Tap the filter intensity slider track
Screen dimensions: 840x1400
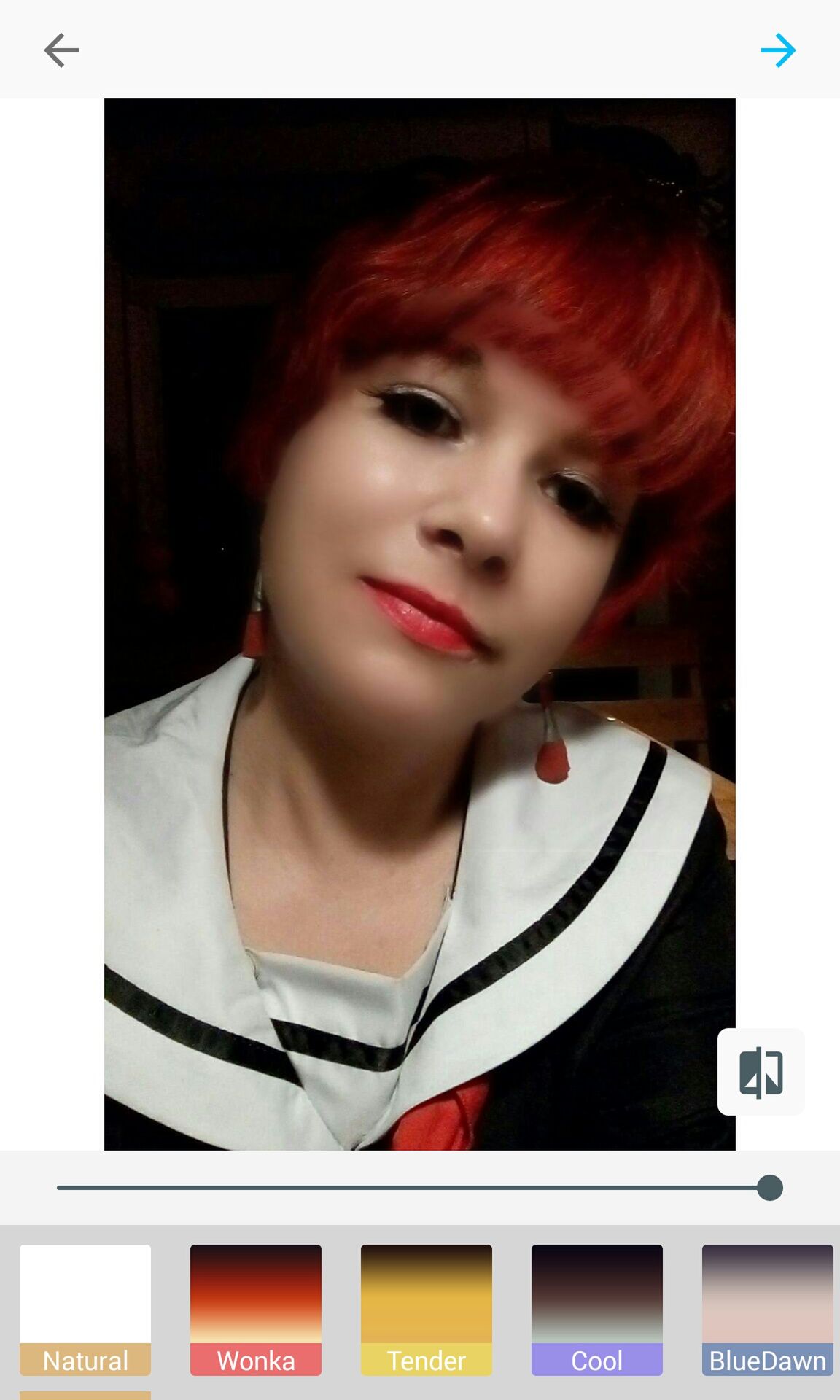[420, 1188]
